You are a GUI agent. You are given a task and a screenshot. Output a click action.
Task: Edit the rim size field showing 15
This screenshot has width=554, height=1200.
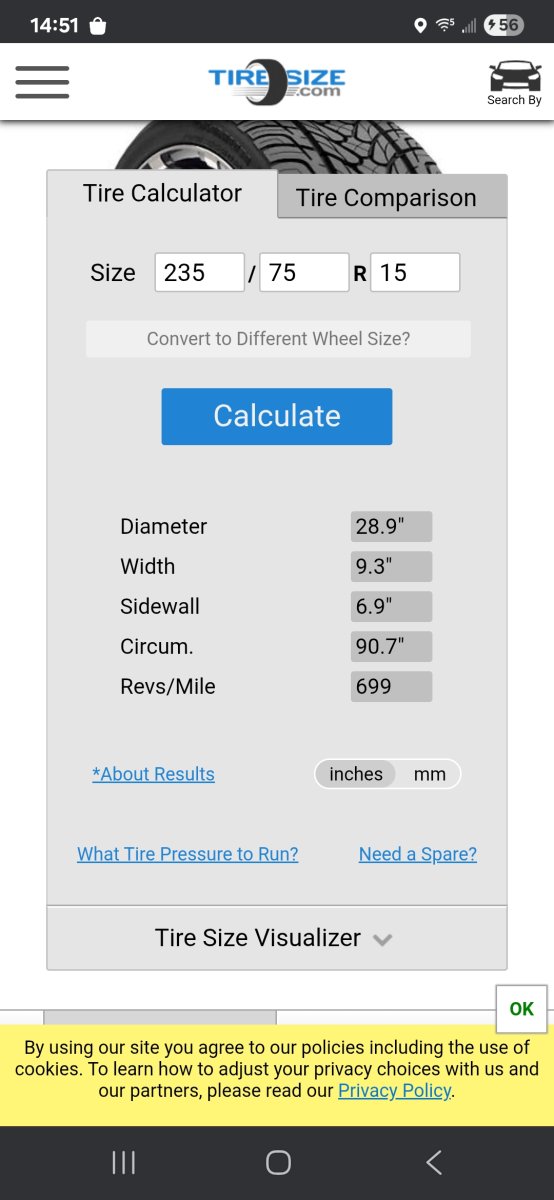[415, 273]
